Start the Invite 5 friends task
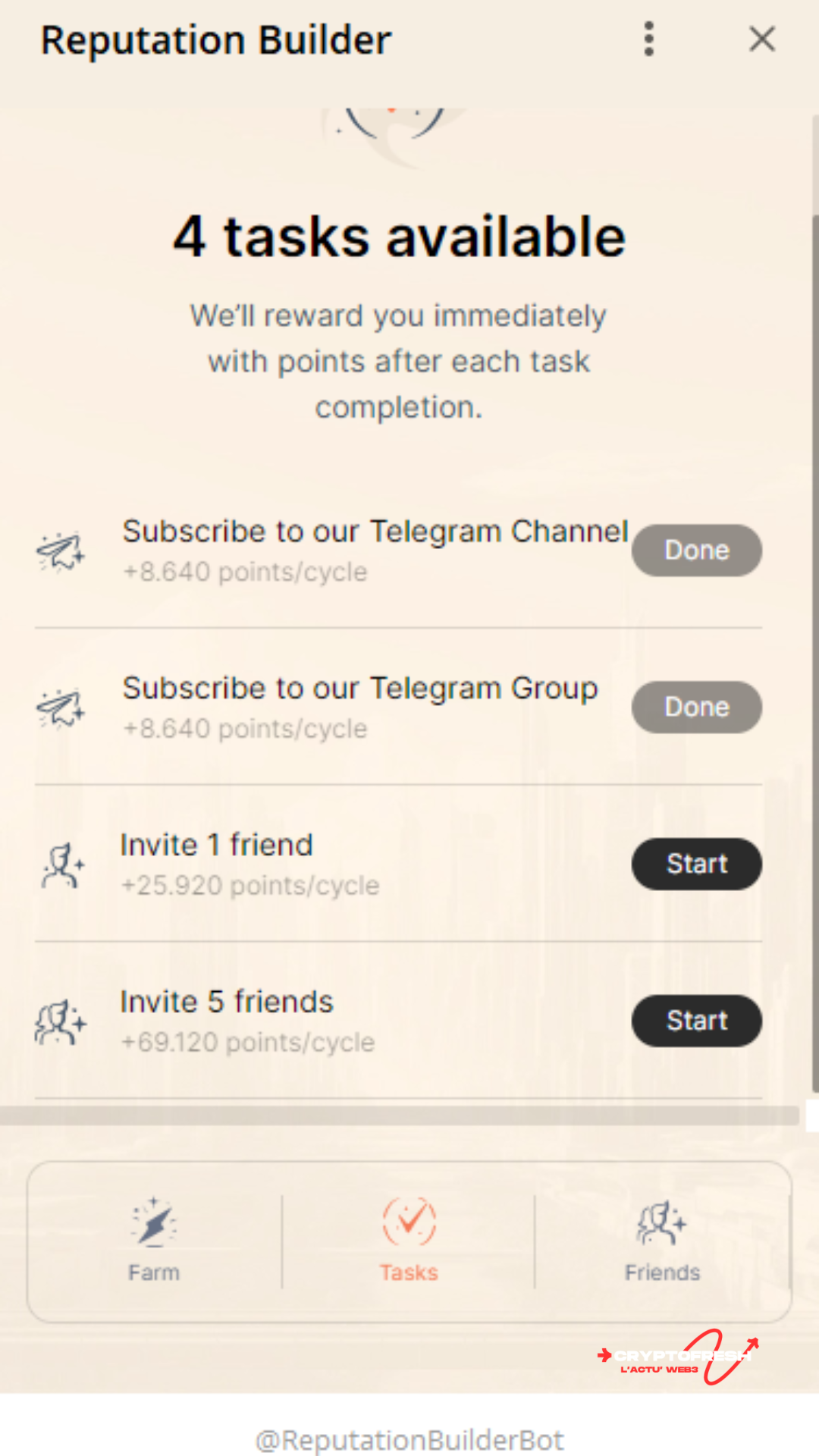The width and height of the screenshot is (819, 1456). [696, 1021]
